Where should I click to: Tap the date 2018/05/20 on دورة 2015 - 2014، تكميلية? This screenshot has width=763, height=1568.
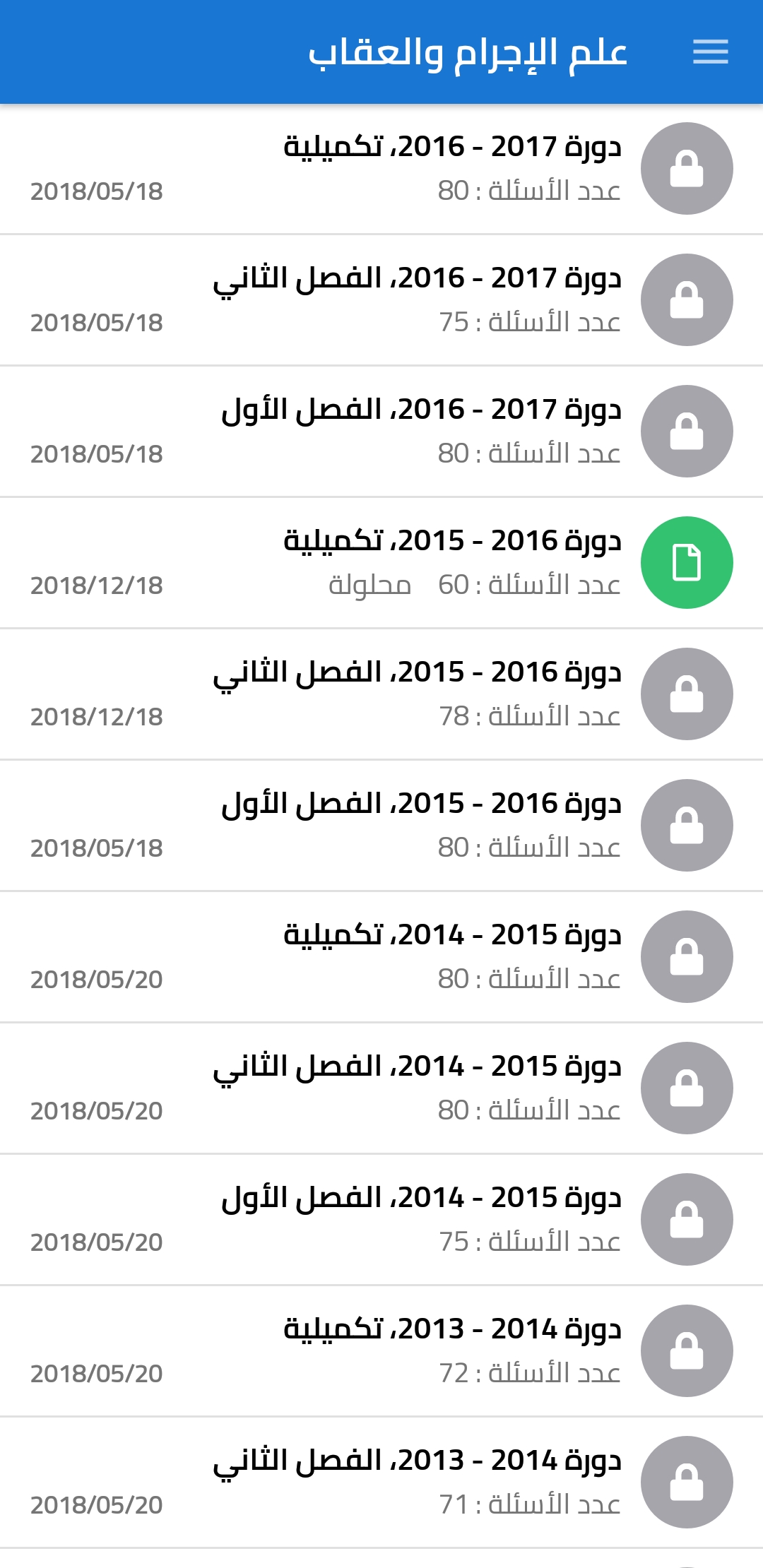click(97, 980)
